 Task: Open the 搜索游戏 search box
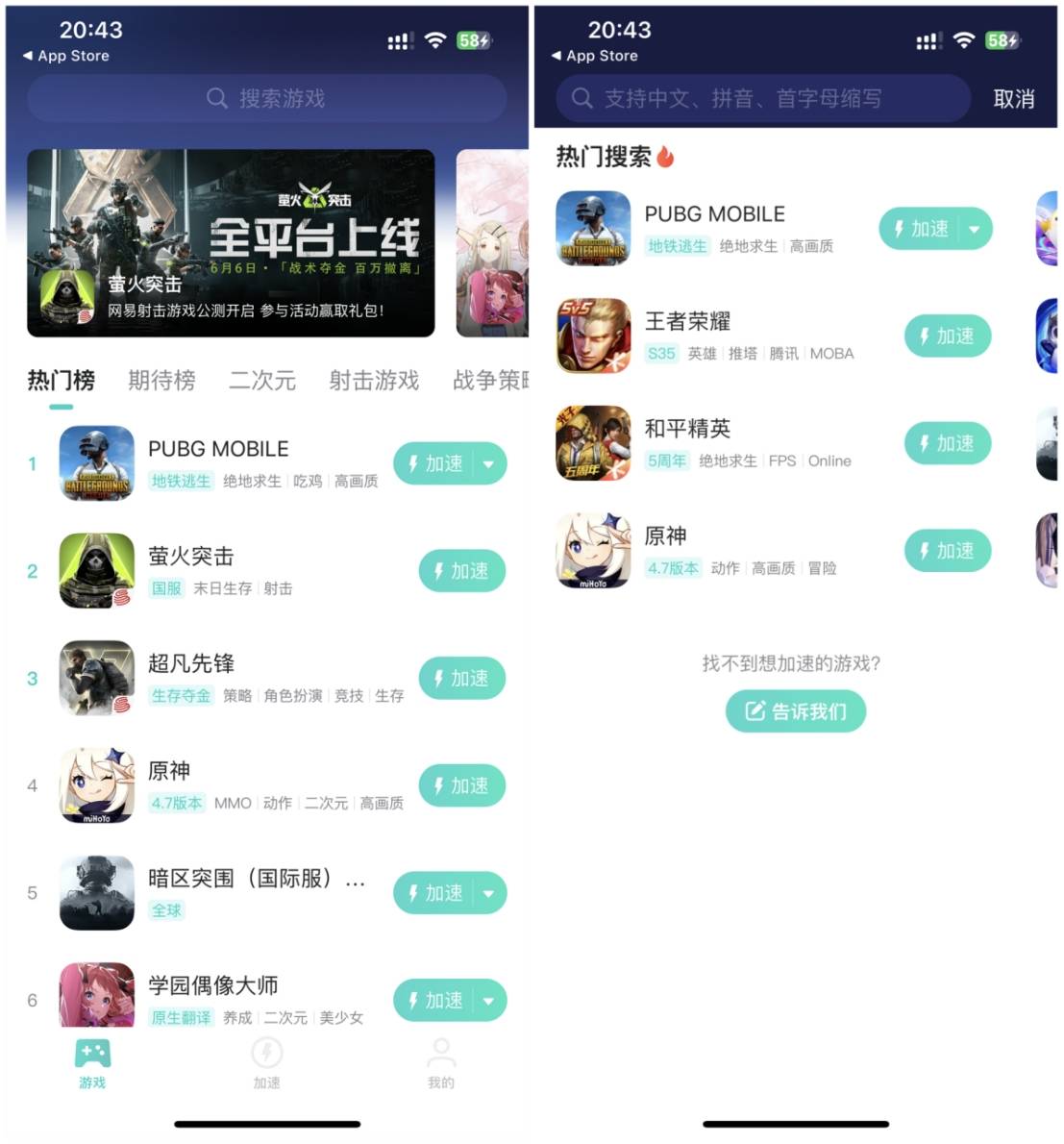(266, 98)
